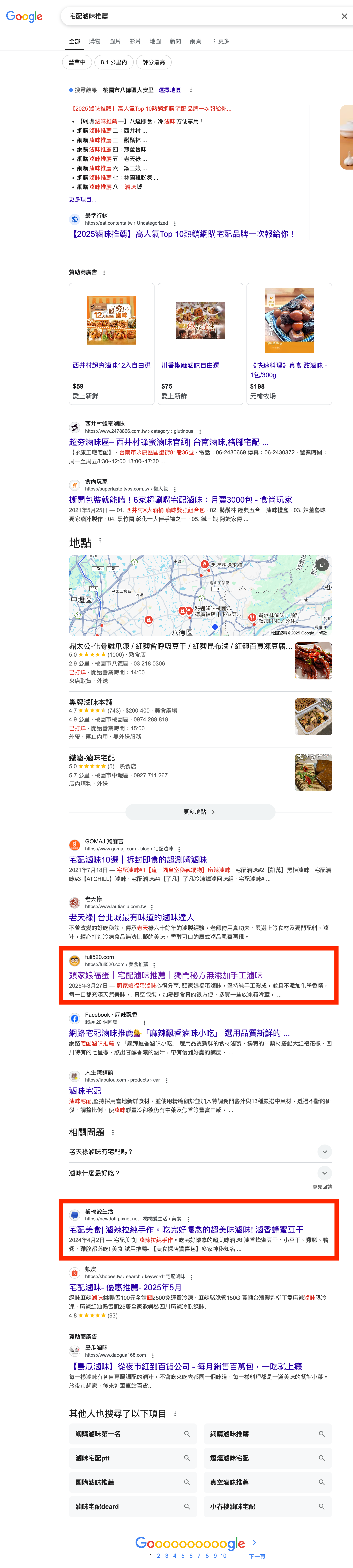Apply the 營業中 filter chip
The width and height of the screenshot is (353, 1568).
coord(77,62)
